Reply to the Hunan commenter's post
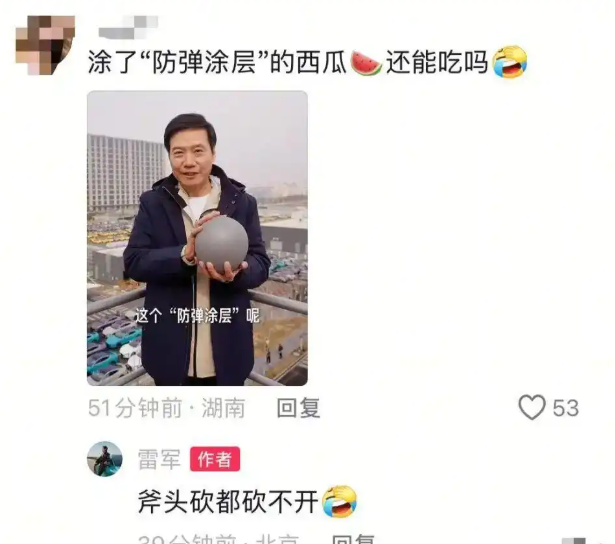Screen dimensions: 615x544 coord(298,408)
